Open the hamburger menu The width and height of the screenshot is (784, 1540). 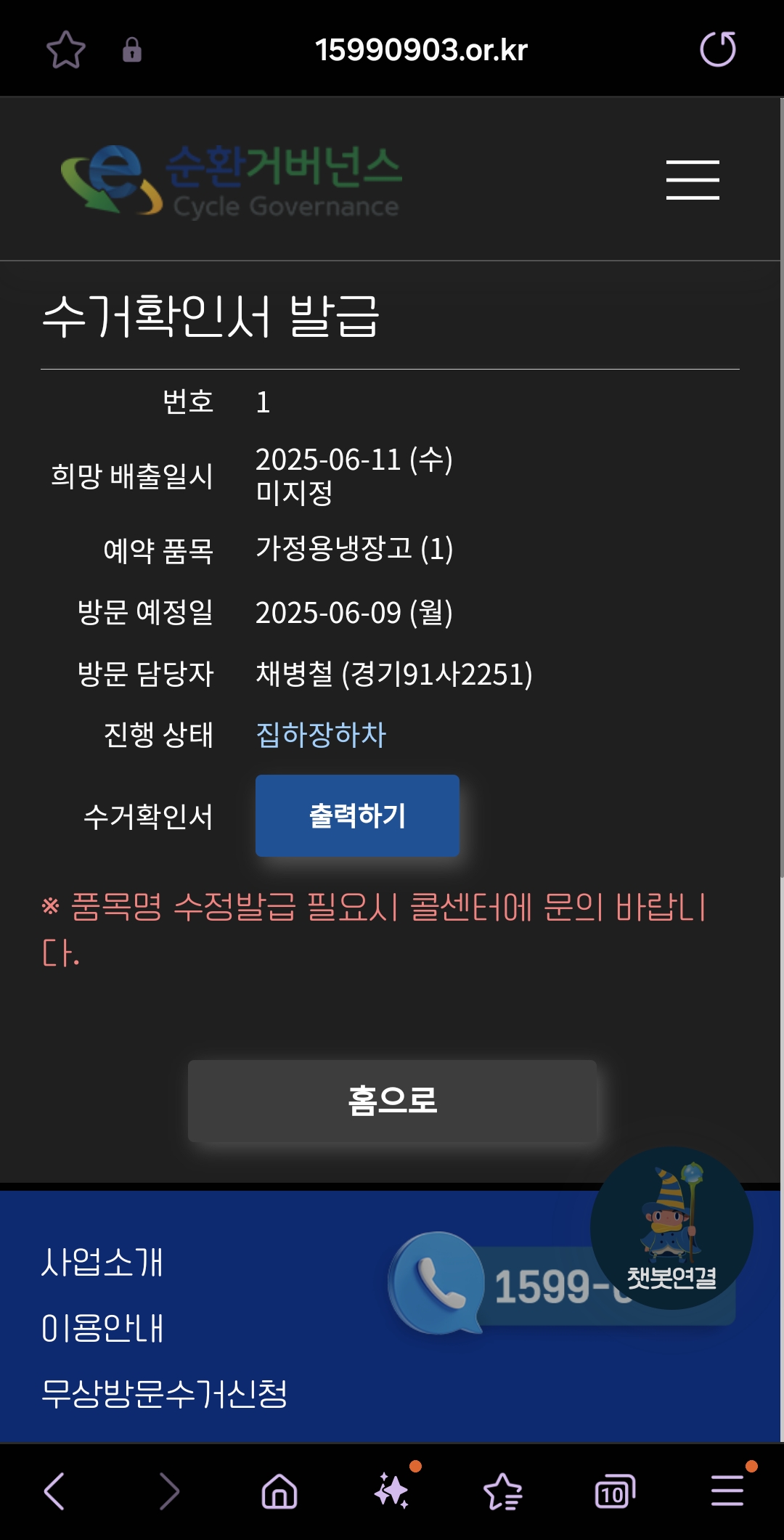[x=693, y=179]
